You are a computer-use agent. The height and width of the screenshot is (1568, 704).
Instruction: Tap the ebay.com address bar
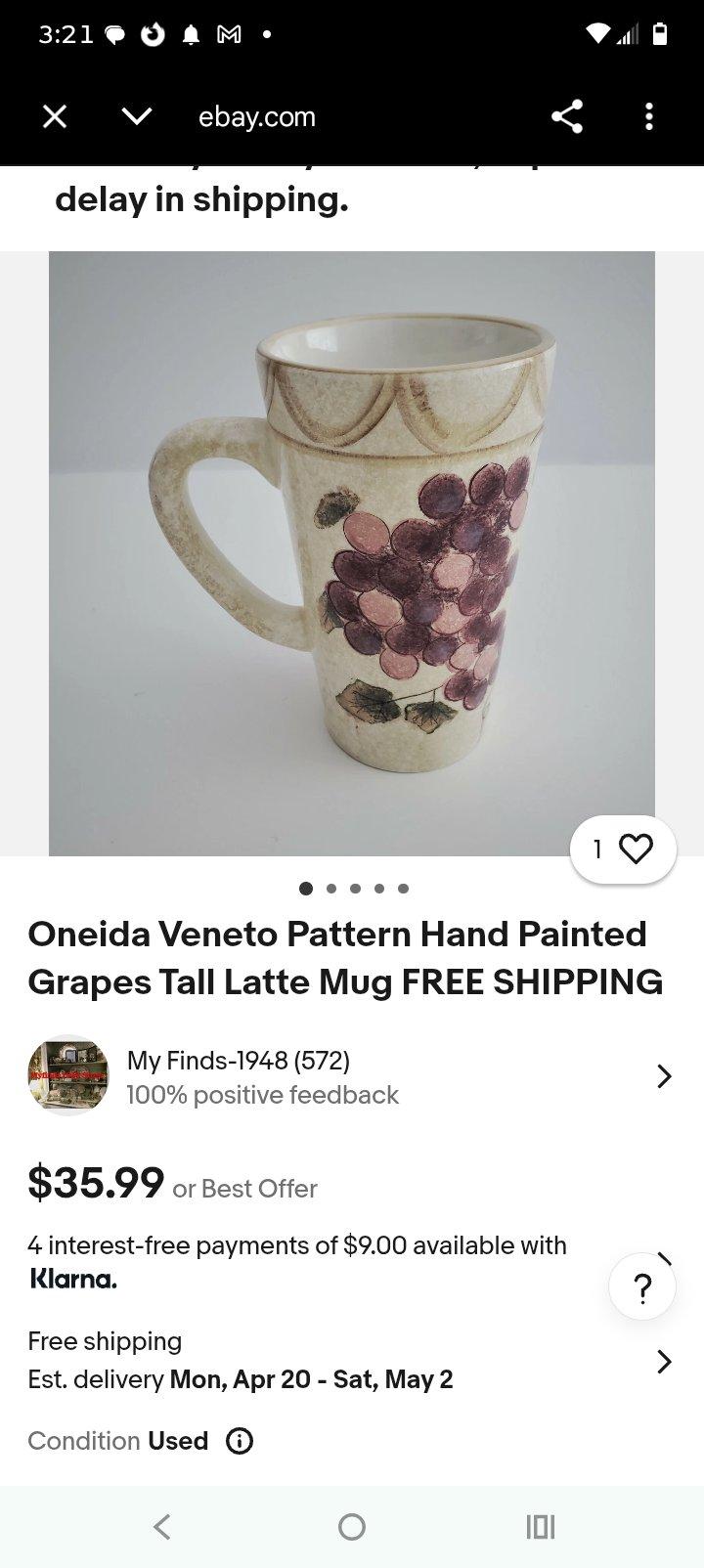pyautogui.click(x=256, y=115)
